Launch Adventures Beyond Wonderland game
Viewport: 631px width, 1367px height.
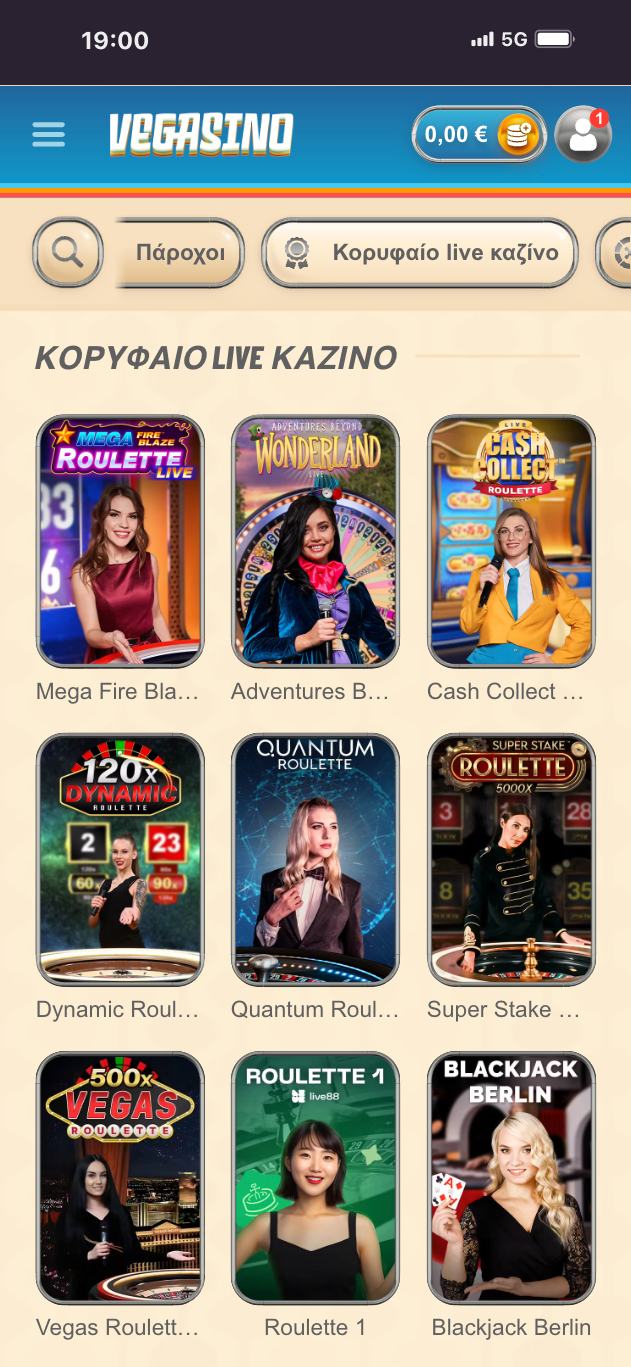coord(315,541)
